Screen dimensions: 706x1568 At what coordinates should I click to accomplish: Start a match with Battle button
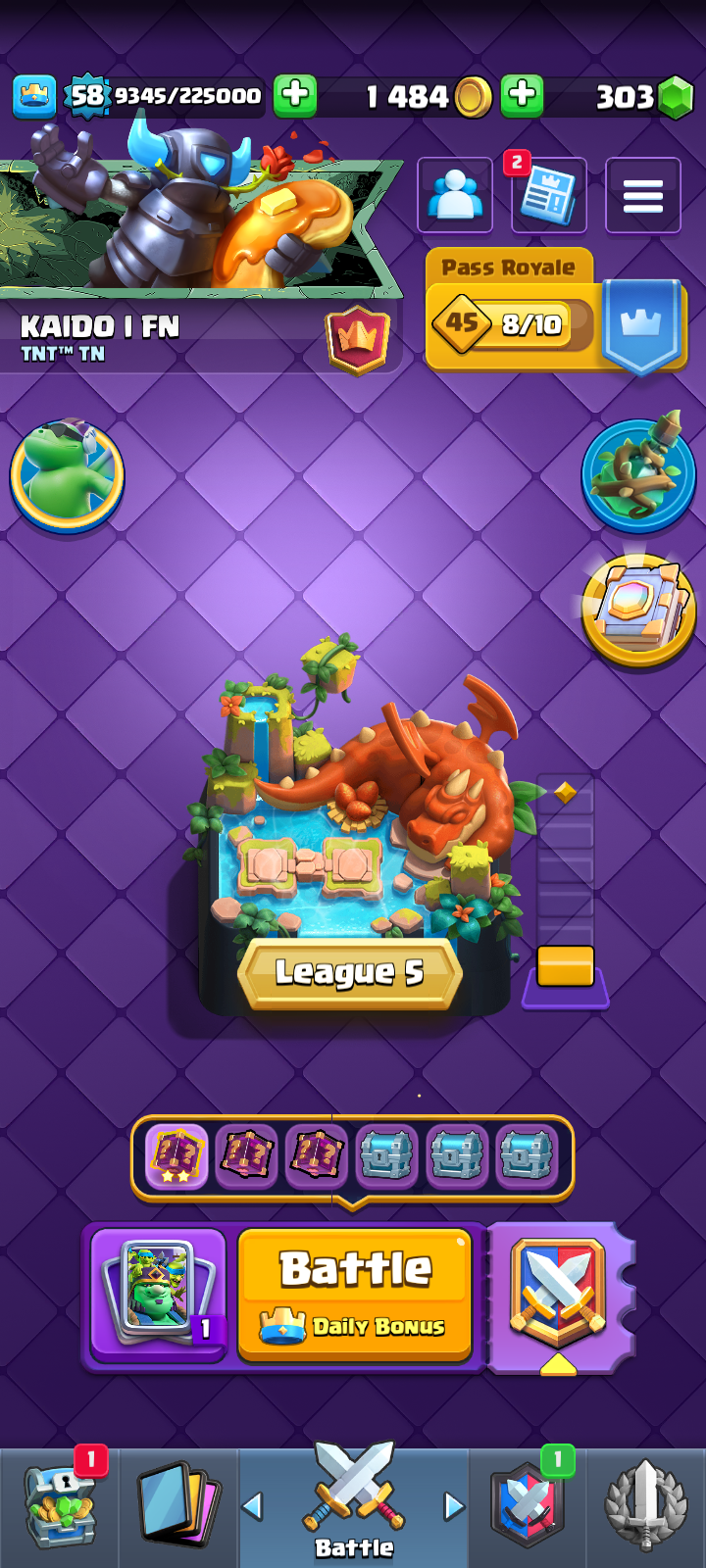(354, 1294)
